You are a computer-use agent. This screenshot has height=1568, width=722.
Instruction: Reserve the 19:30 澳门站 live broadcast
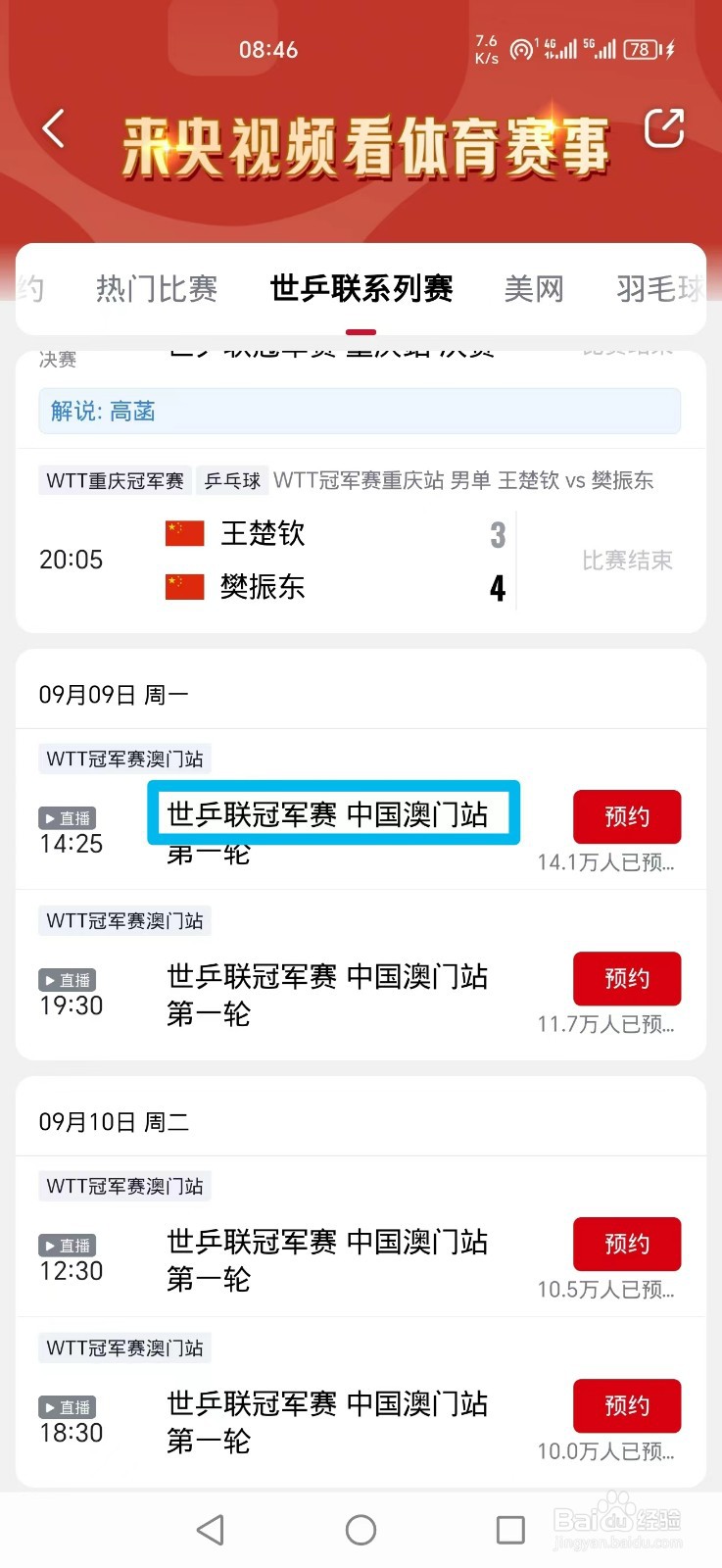[626, 978]
